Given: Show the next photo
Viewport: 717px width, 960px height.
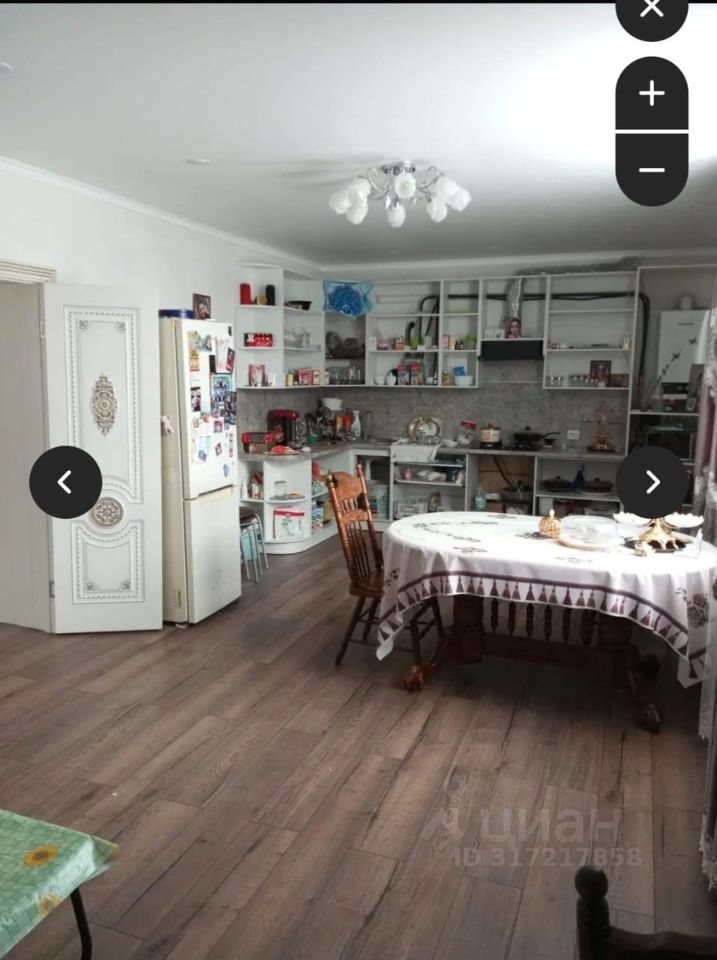Looking at the screenshot, I should point(651,482).
